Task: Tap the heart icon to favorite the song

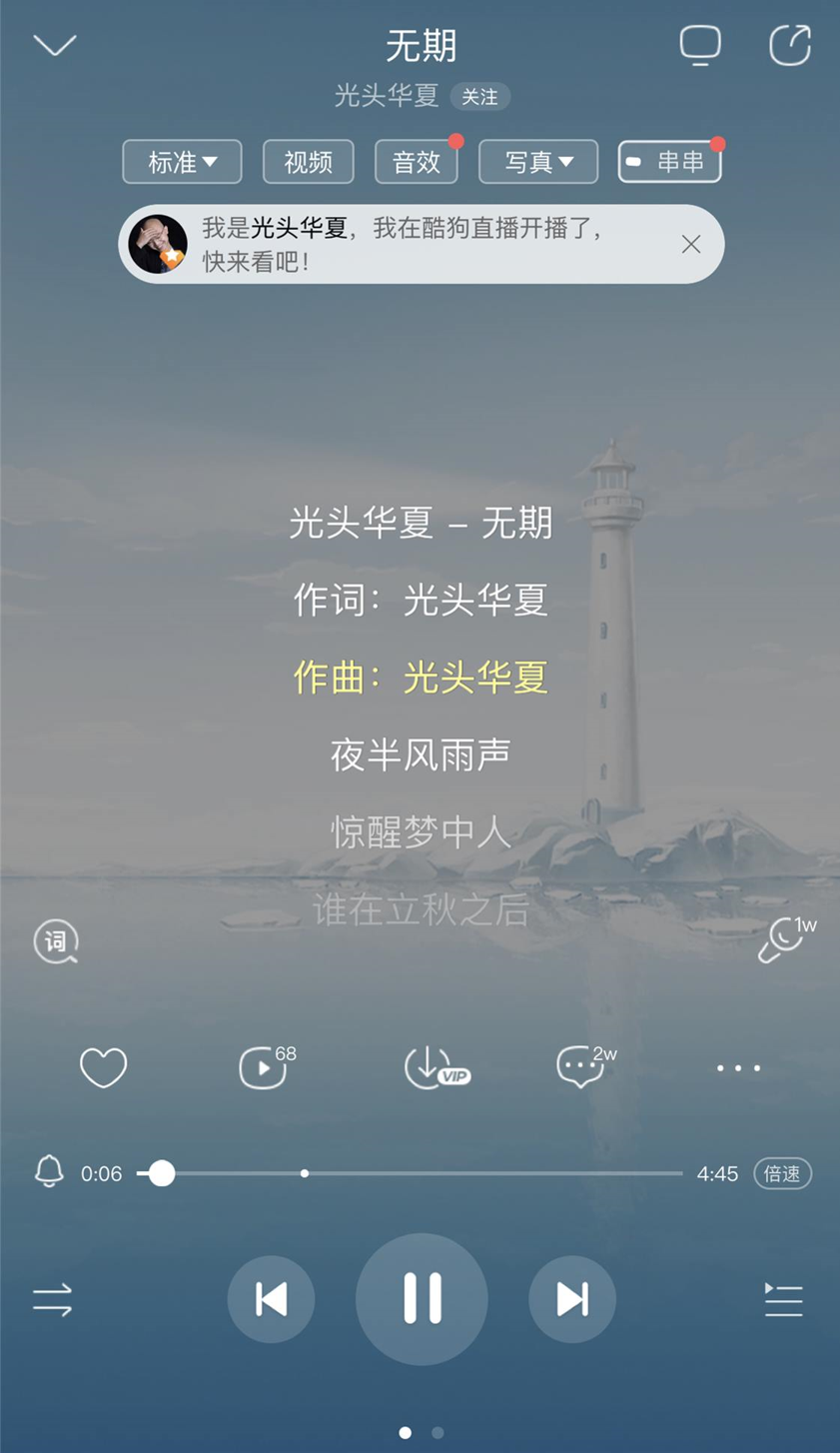Action: 103,1067
